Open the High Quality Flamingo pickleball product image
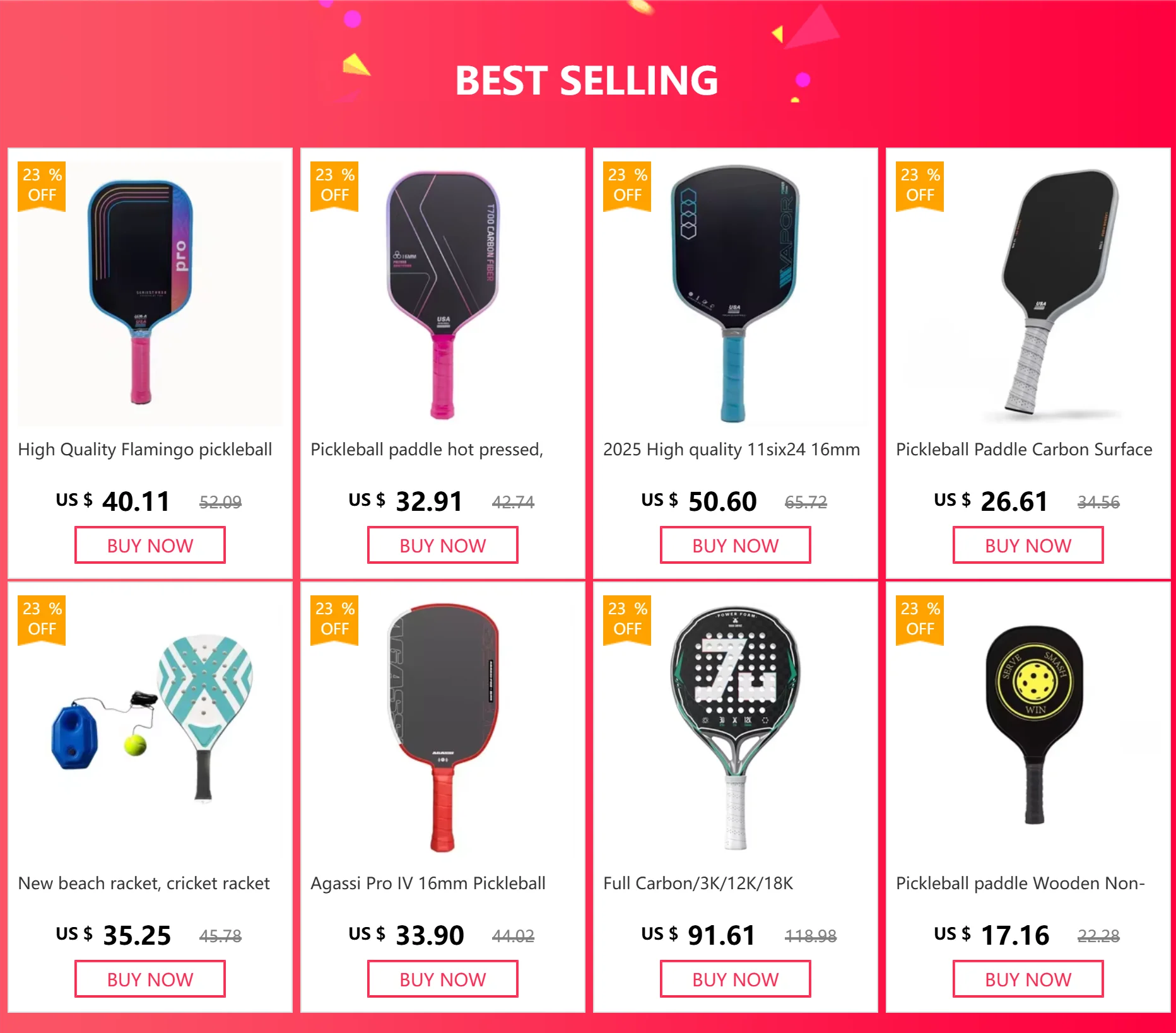The image size is (1176, 1033). (150, 293)
